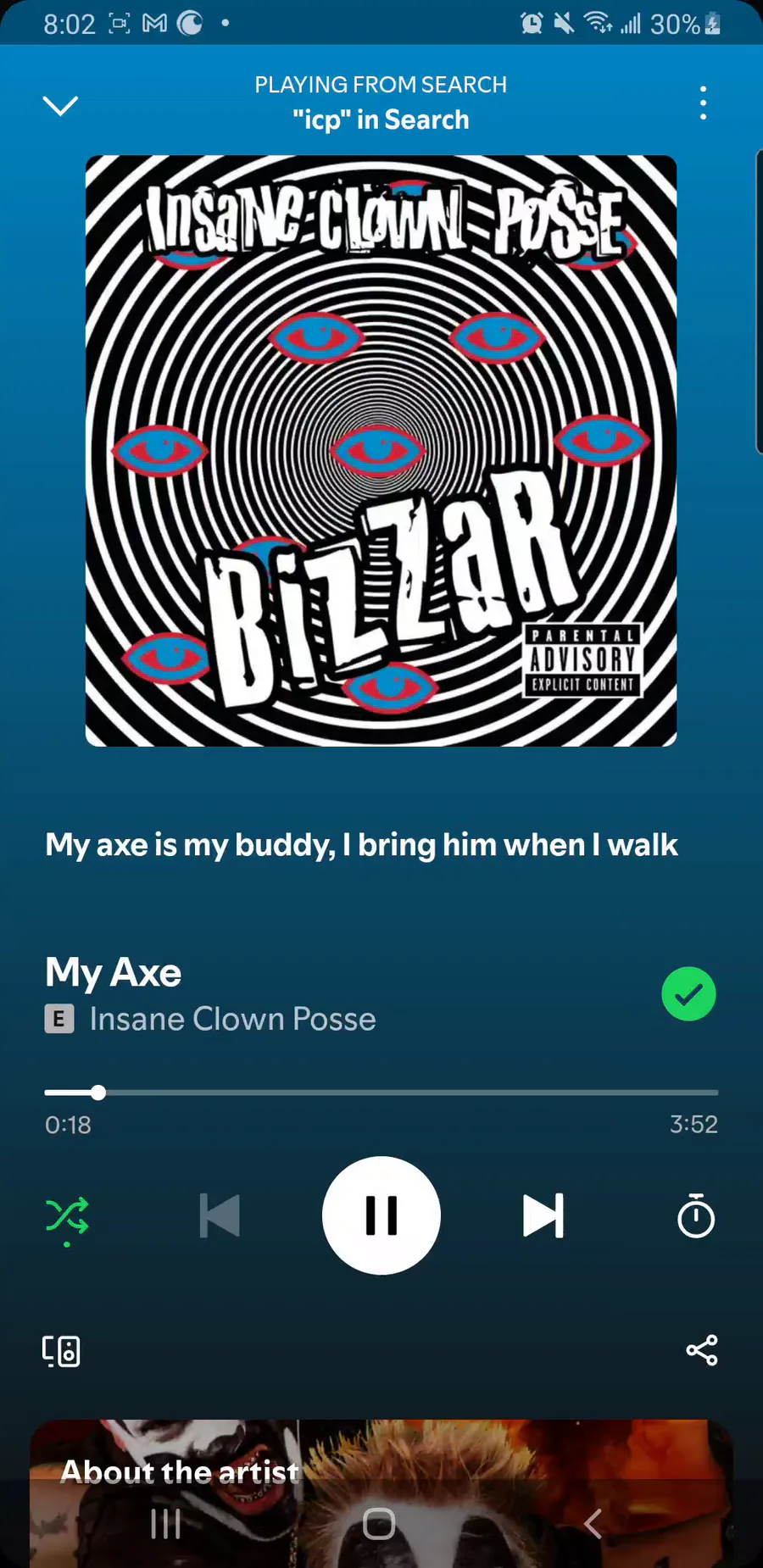Pause the song My Axe
Image resolution: width=763 pixels, height=1568 pixels.
pos(381,1215)
